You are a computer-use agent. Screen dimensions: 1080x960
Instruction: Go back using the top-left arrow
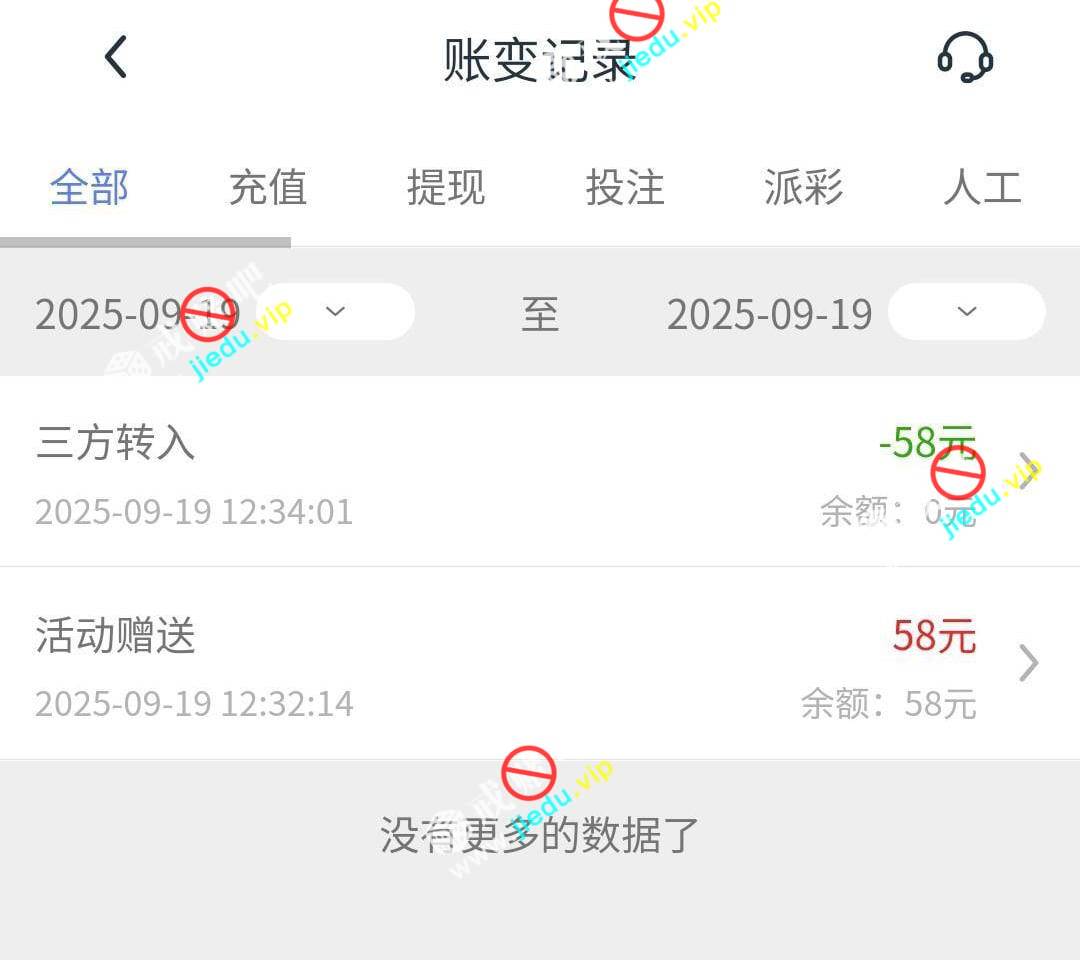tap(116, 57)
